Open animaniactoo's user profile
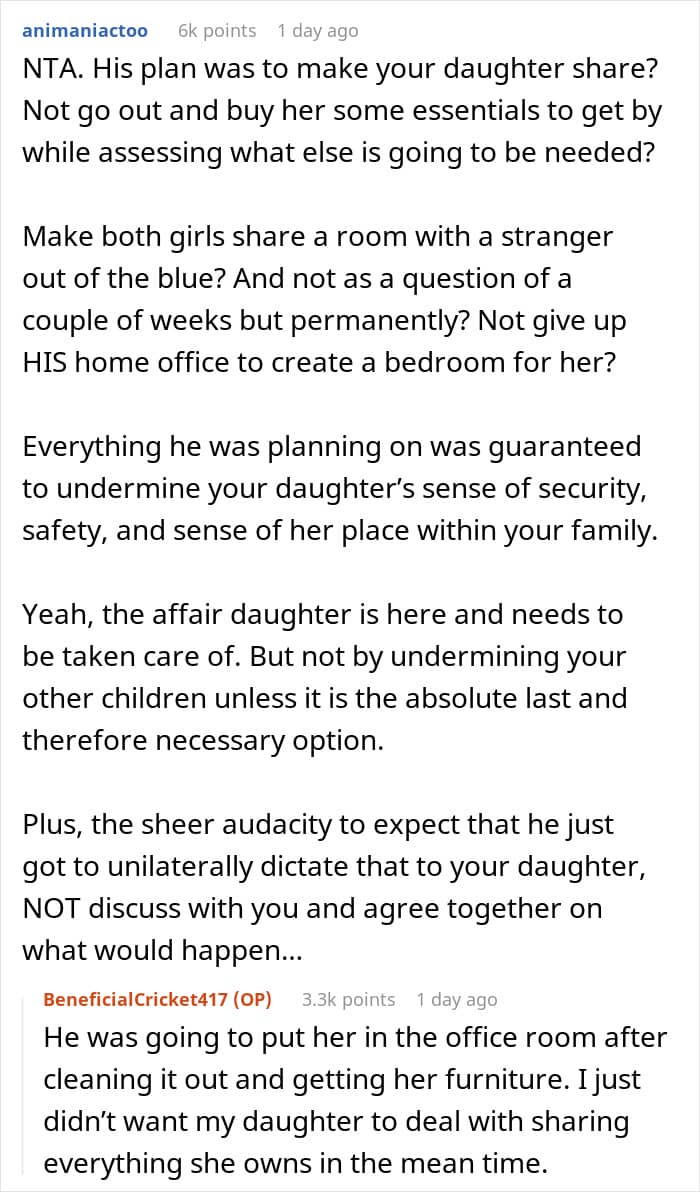The width and height of the screenshot is (700, 1192). (85, 31)
